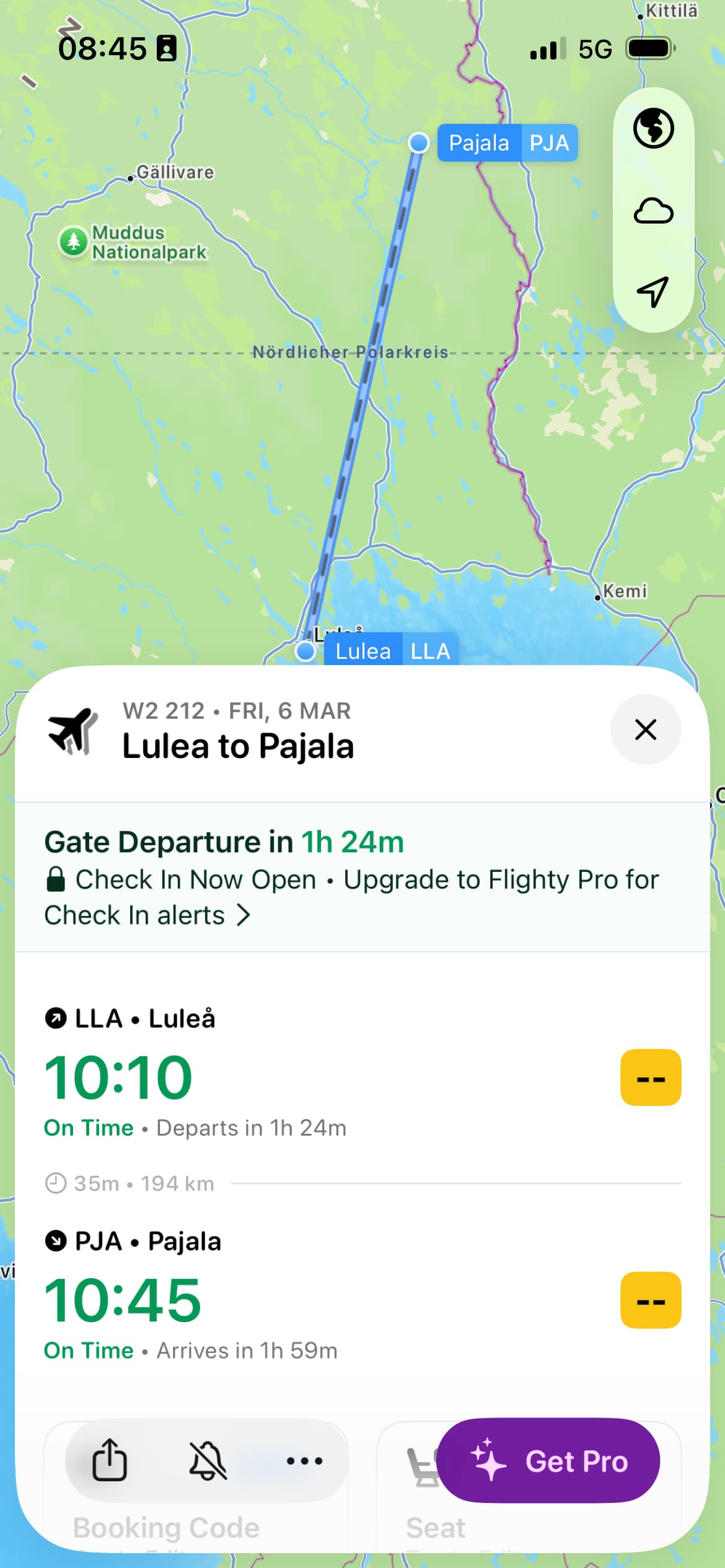Show the weather cloud layer on map
This screenshot has height=1568, width=725.
point(653,211)
